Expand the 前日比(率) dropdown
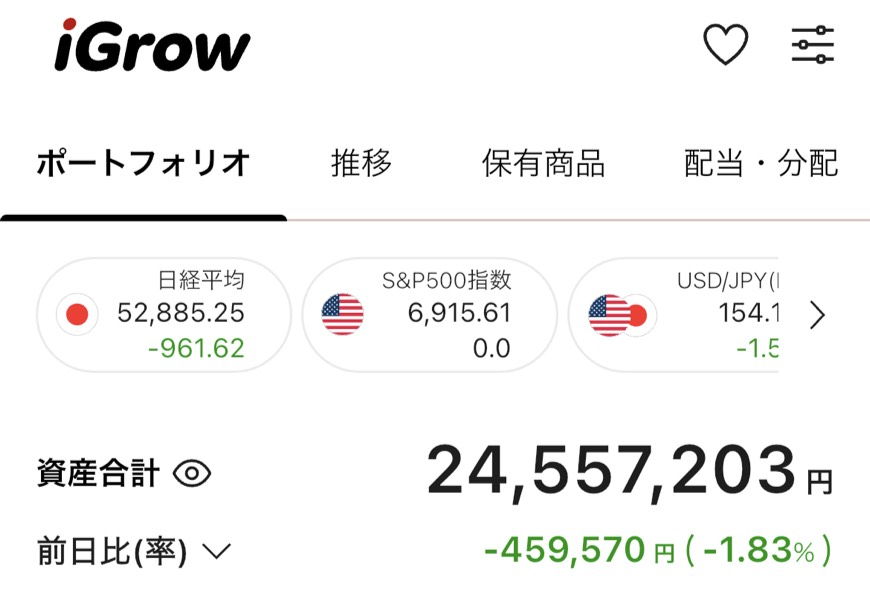 (216, 551)
